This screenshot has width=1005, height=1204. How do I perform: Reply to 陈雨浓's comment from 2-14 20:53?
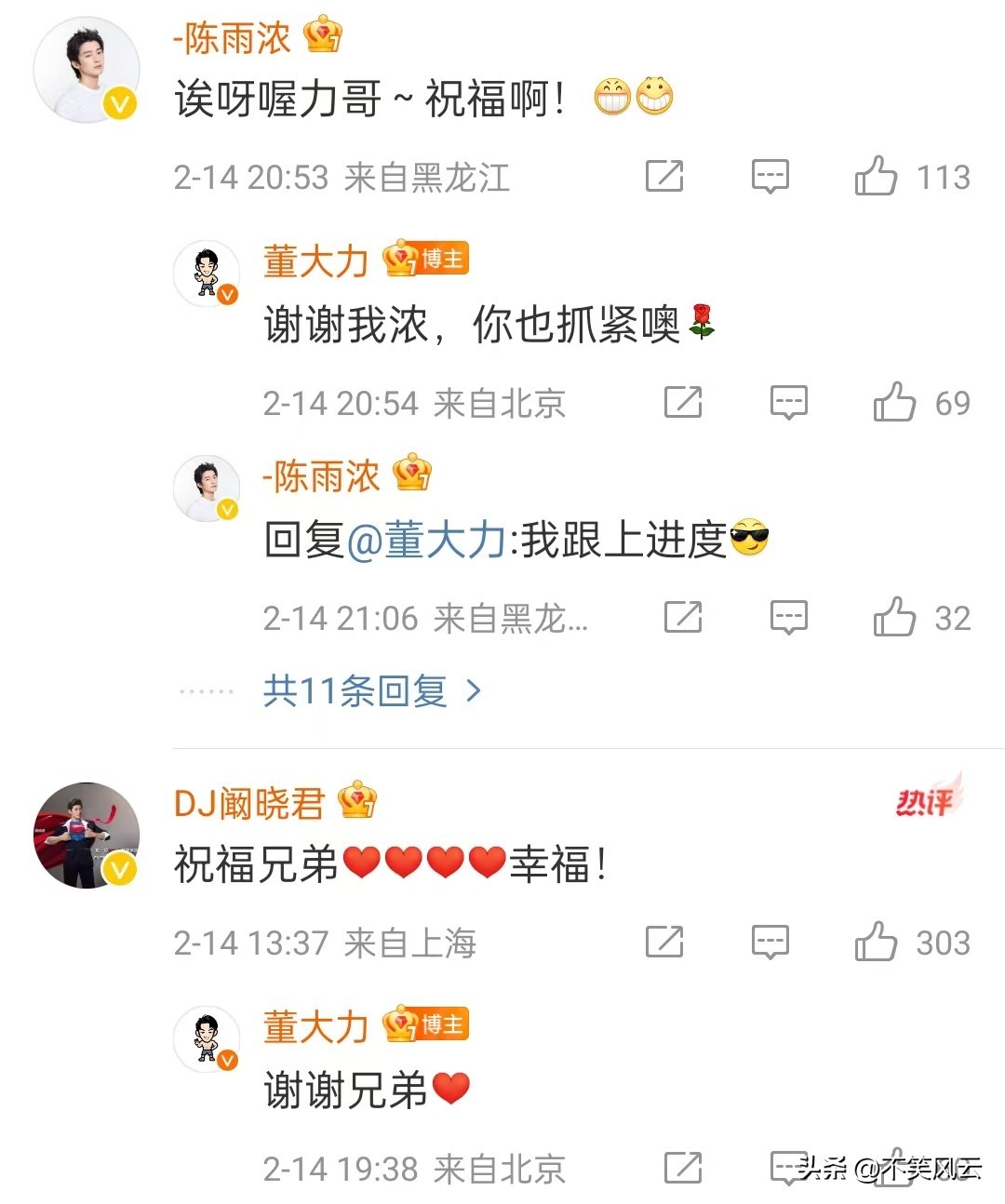(x=770, y=176)
